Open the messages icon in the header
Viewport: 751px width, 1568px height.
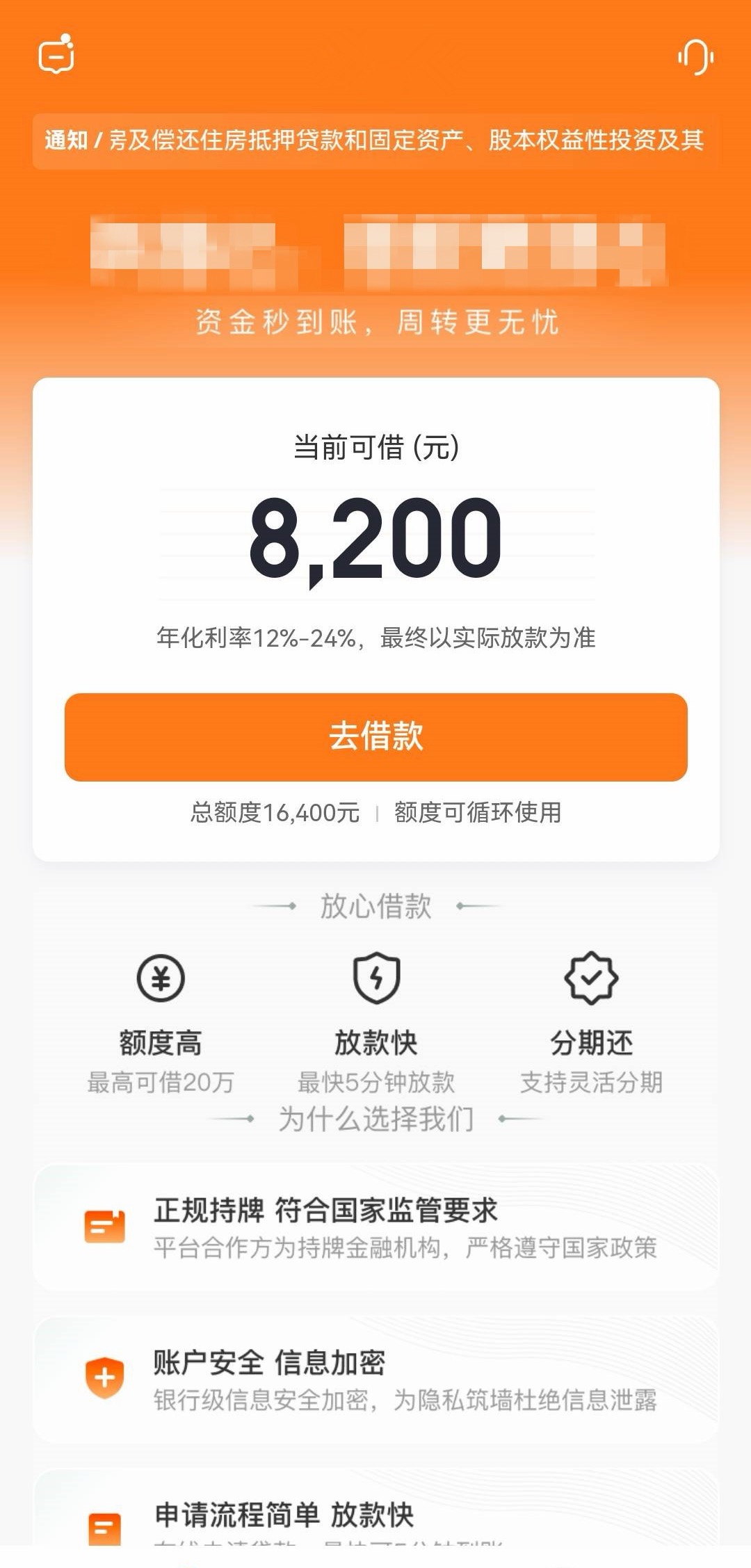point(56,55)
